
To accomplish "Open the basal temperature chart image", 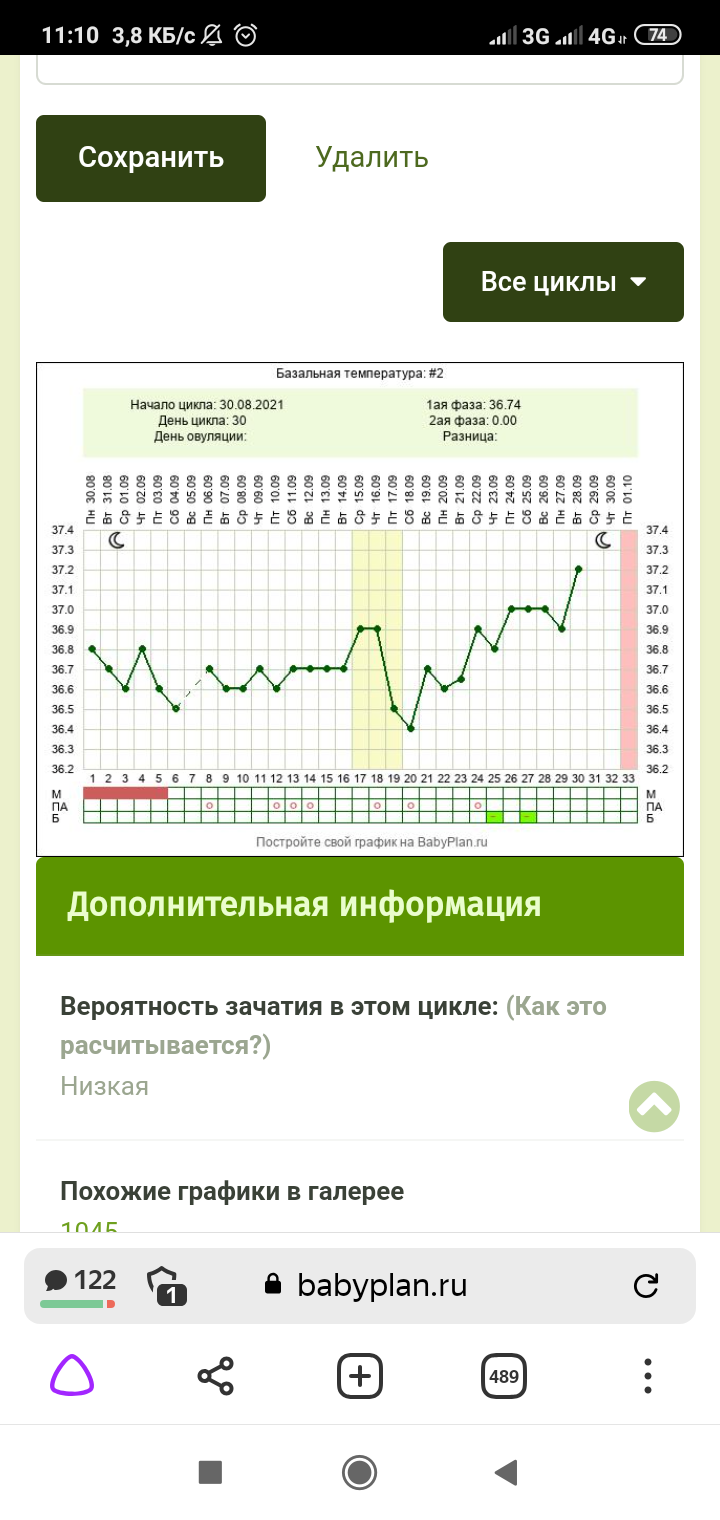I will (x=360, y=609).
